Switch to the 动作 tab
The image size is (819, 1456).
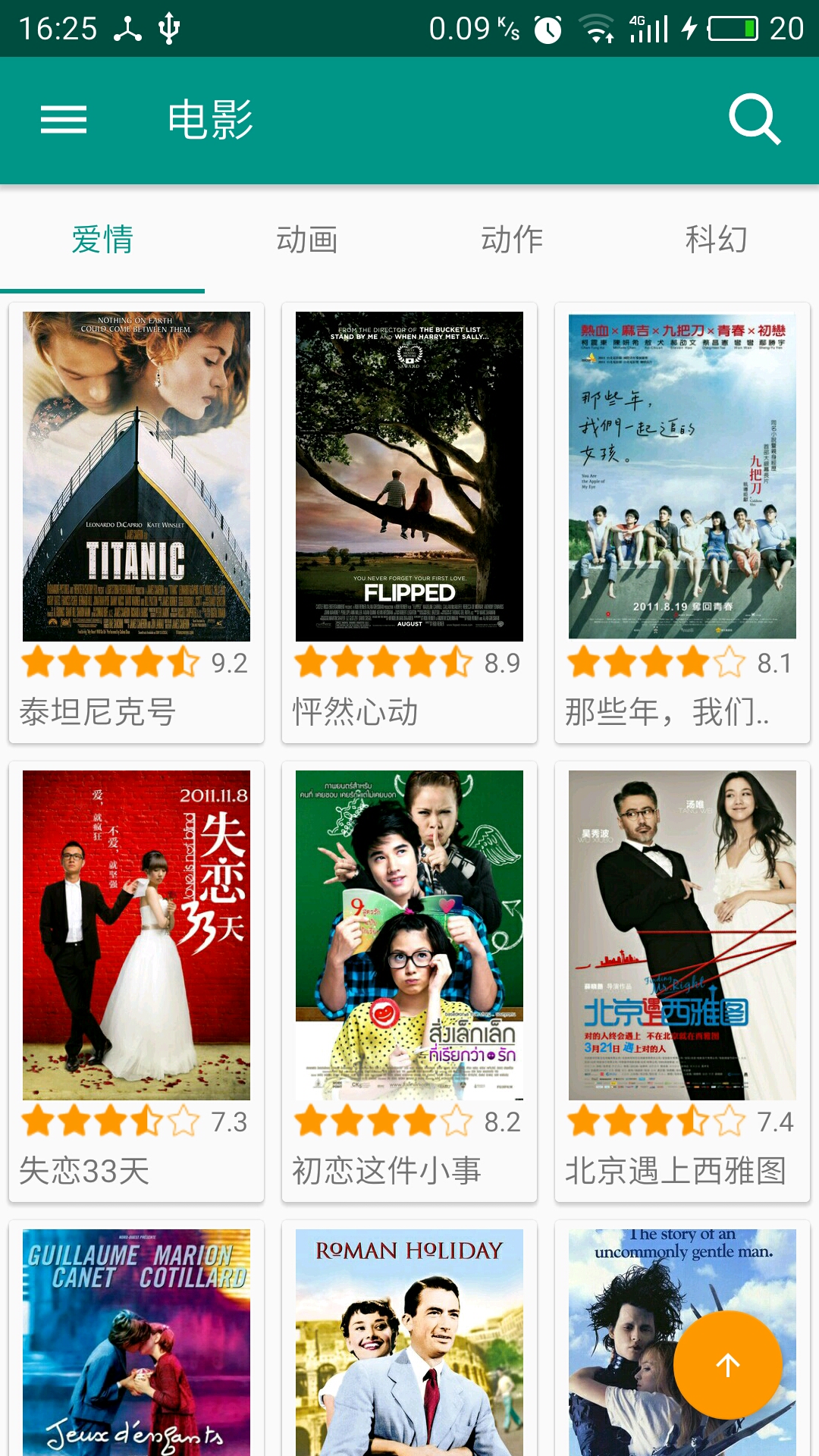coord(512,240)
